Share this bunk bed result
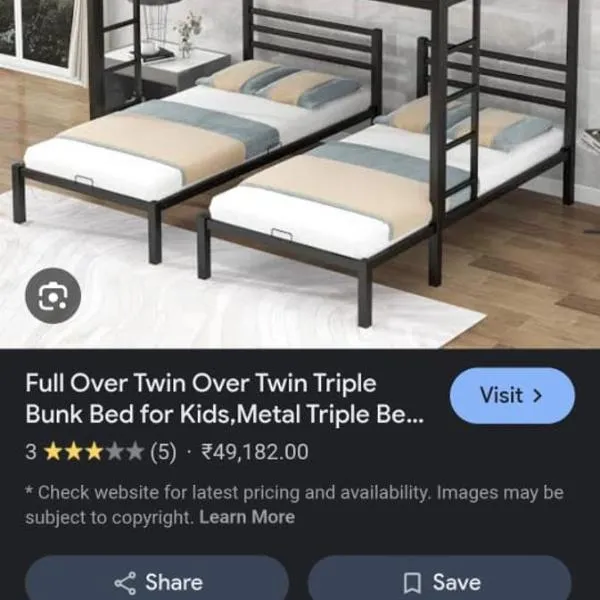The width and height of the screenshot is (600, 600). 157,581
